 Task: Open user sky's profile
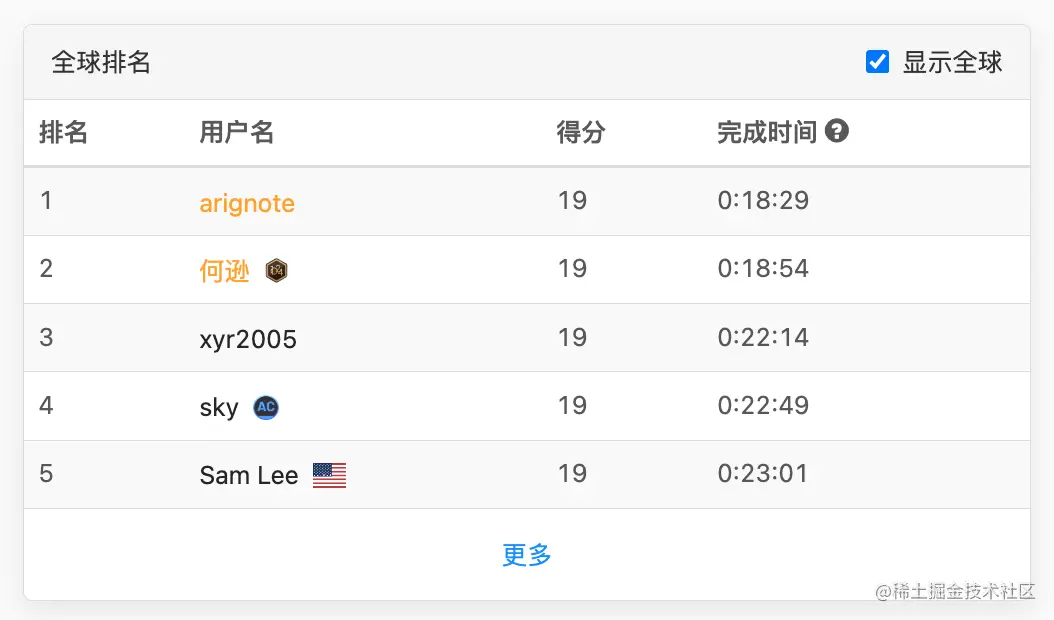coord(219,407)
